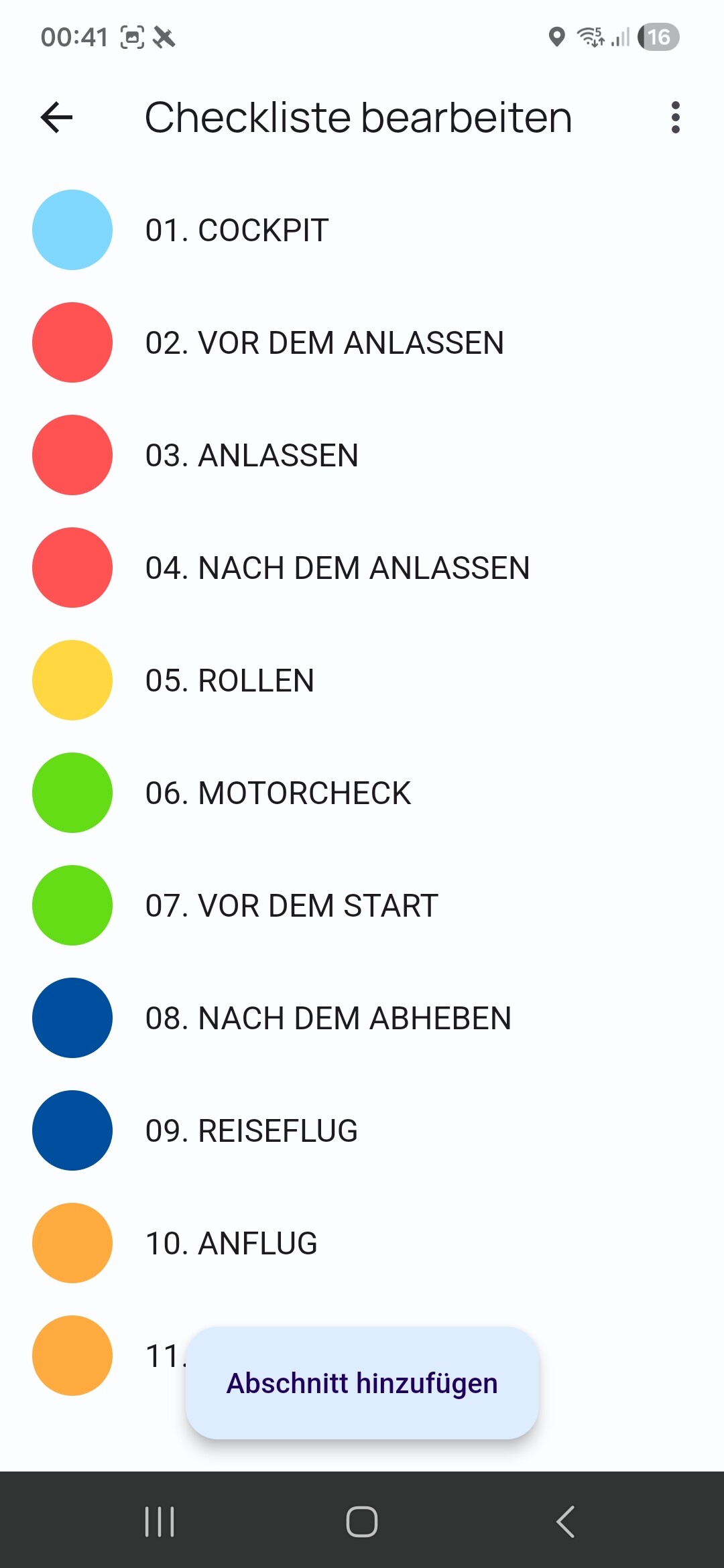Go to the system home screen
Viewport: 724px width, 1568px height.
pos(362,1521)
